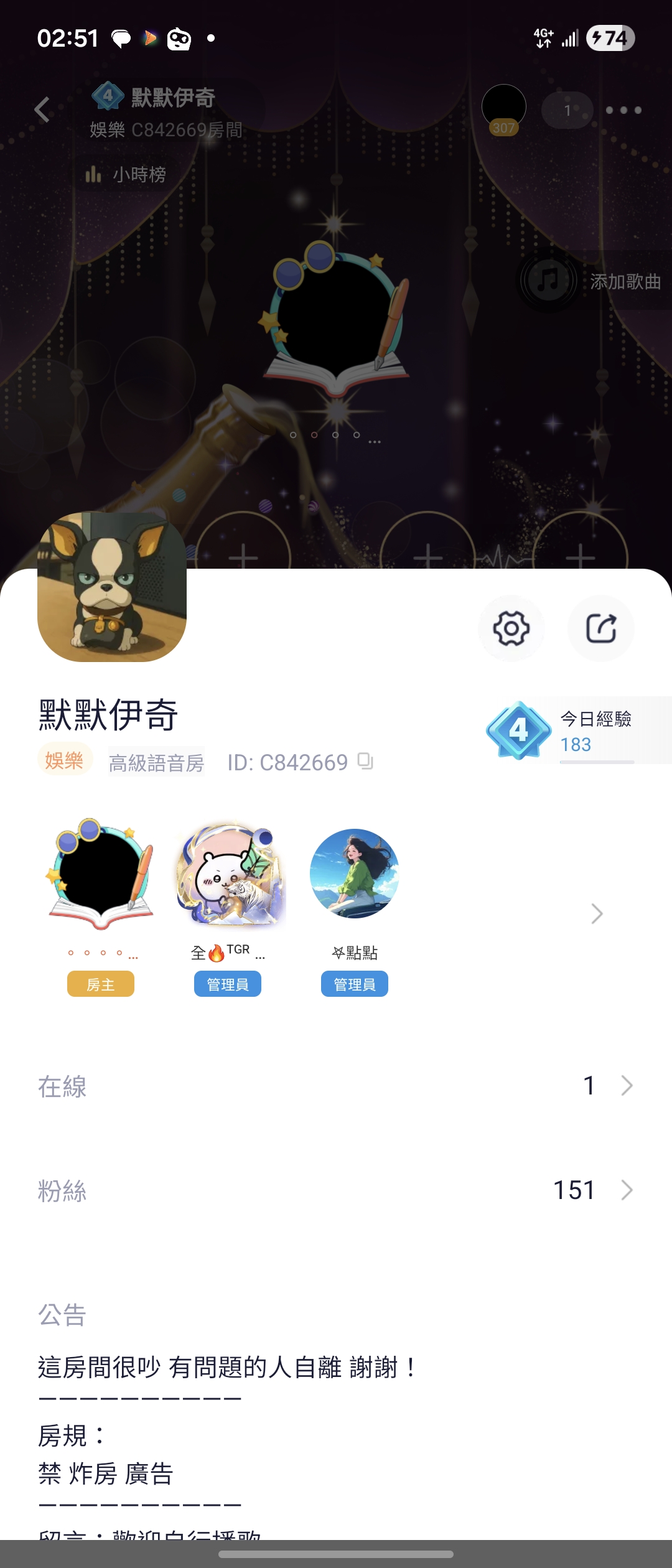Open the 粉絲 fans list
The image size is (672, 1568).
[x=336, y=1190]
